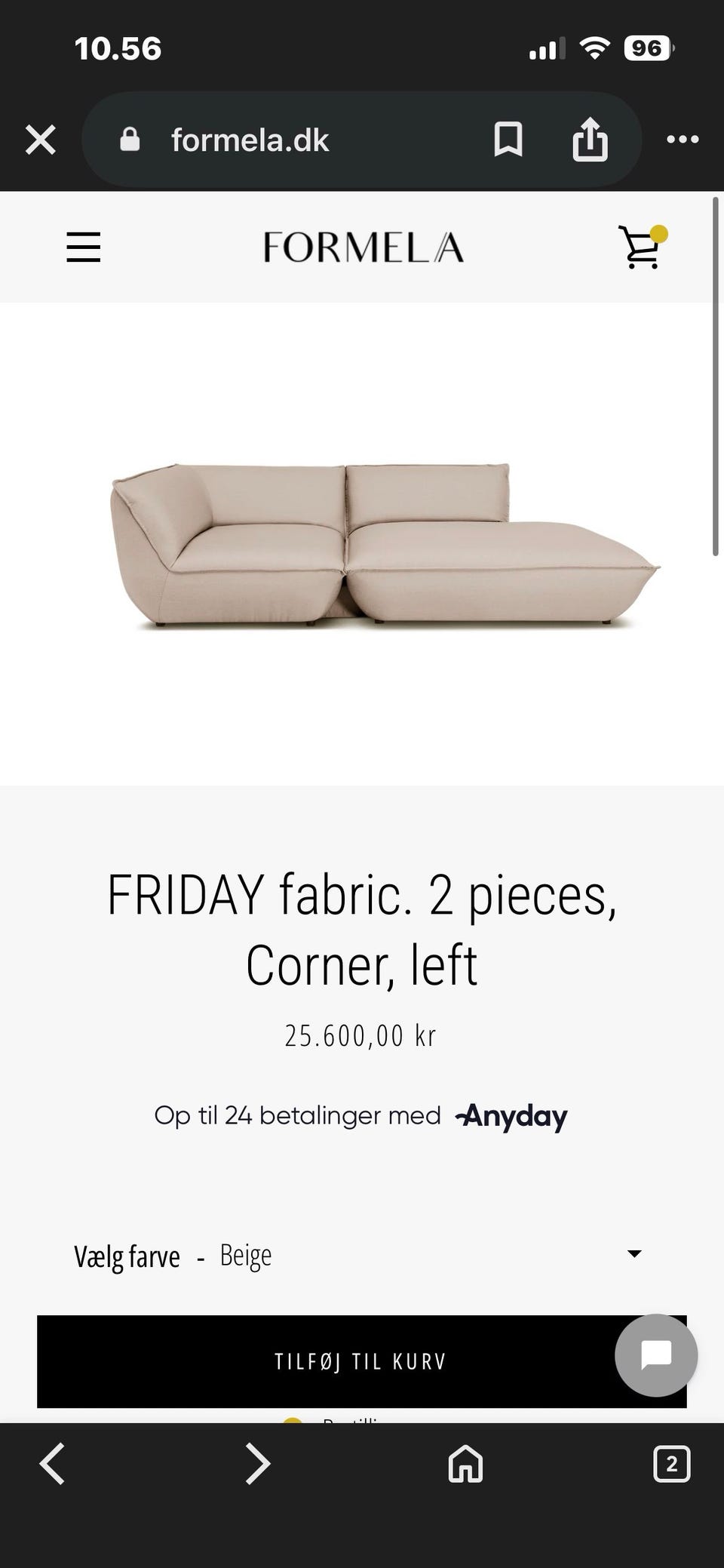Viewport: 724px width, 1568px height.
Task: Open the hamburger menu
Action: tap(83, 247)
